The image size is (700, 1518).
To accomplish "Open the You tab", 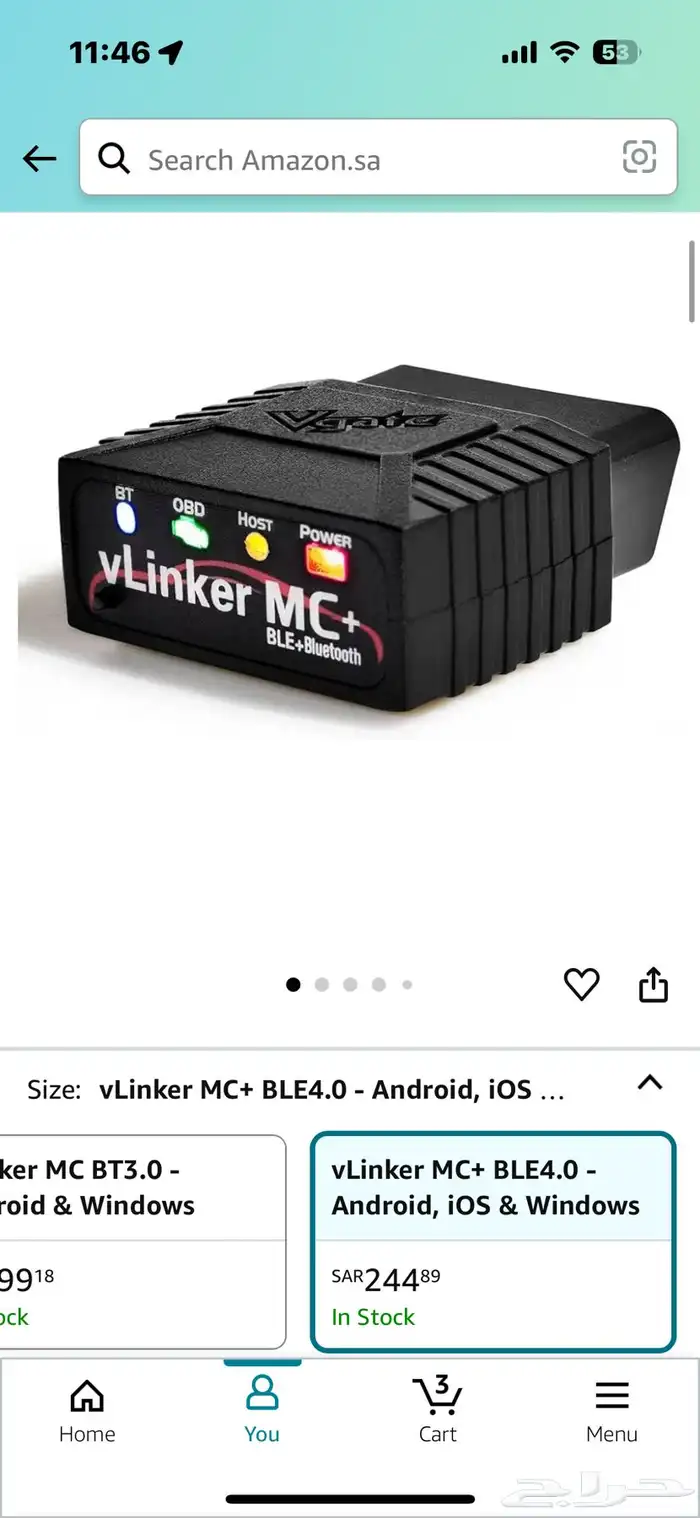I will tap(262, 1410).
